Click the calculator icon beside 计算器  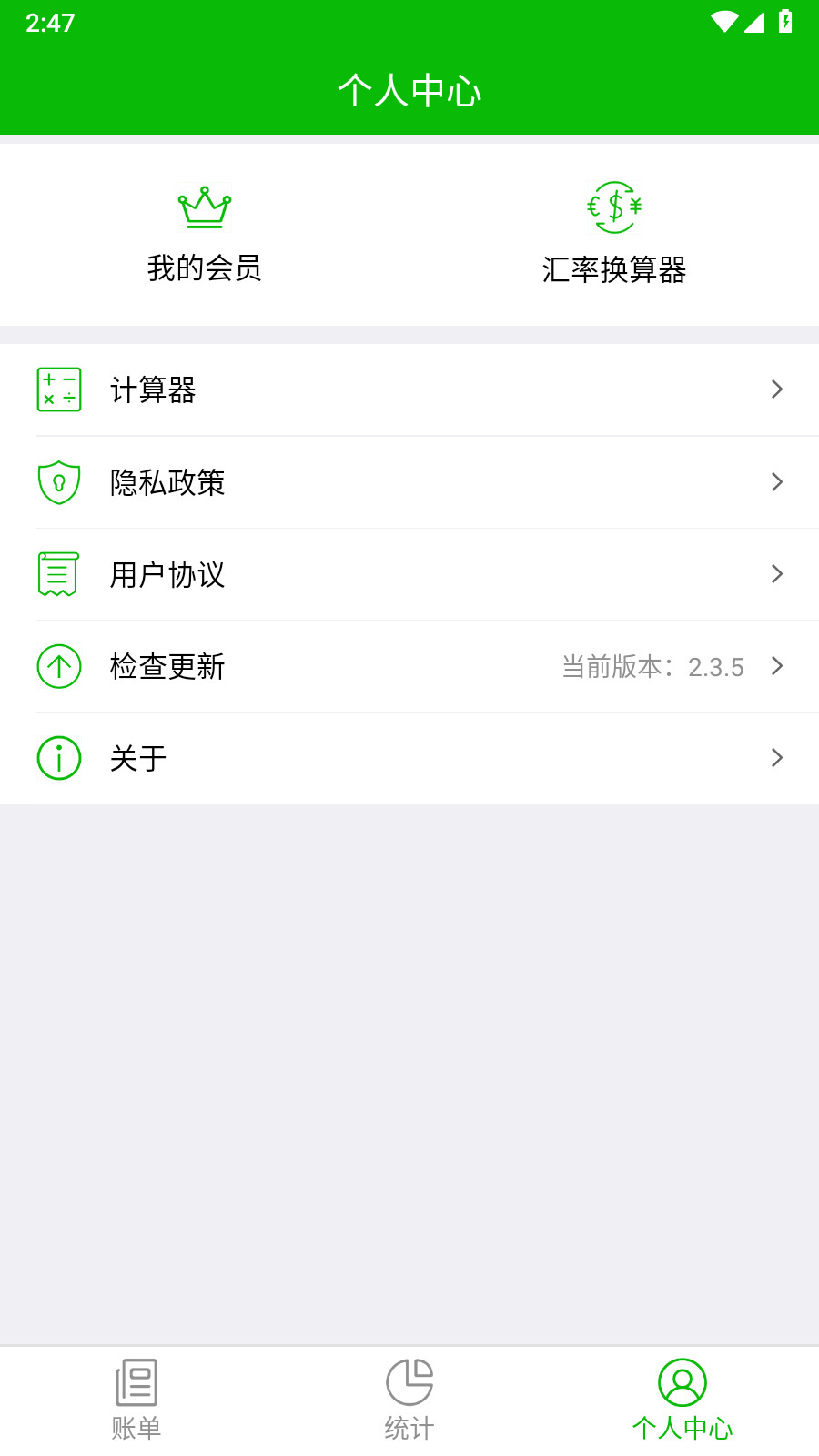(58, 389)
